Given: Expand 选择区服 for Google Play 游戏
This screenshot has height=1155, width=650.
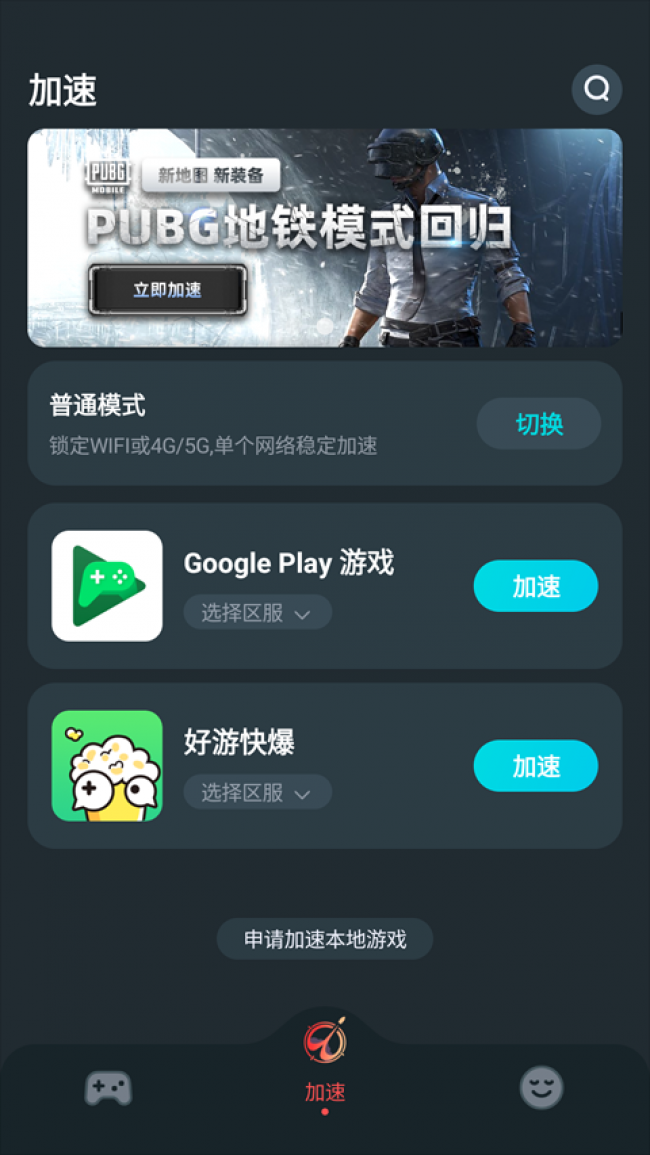Looking at the screenshot, I should point(257,613).
